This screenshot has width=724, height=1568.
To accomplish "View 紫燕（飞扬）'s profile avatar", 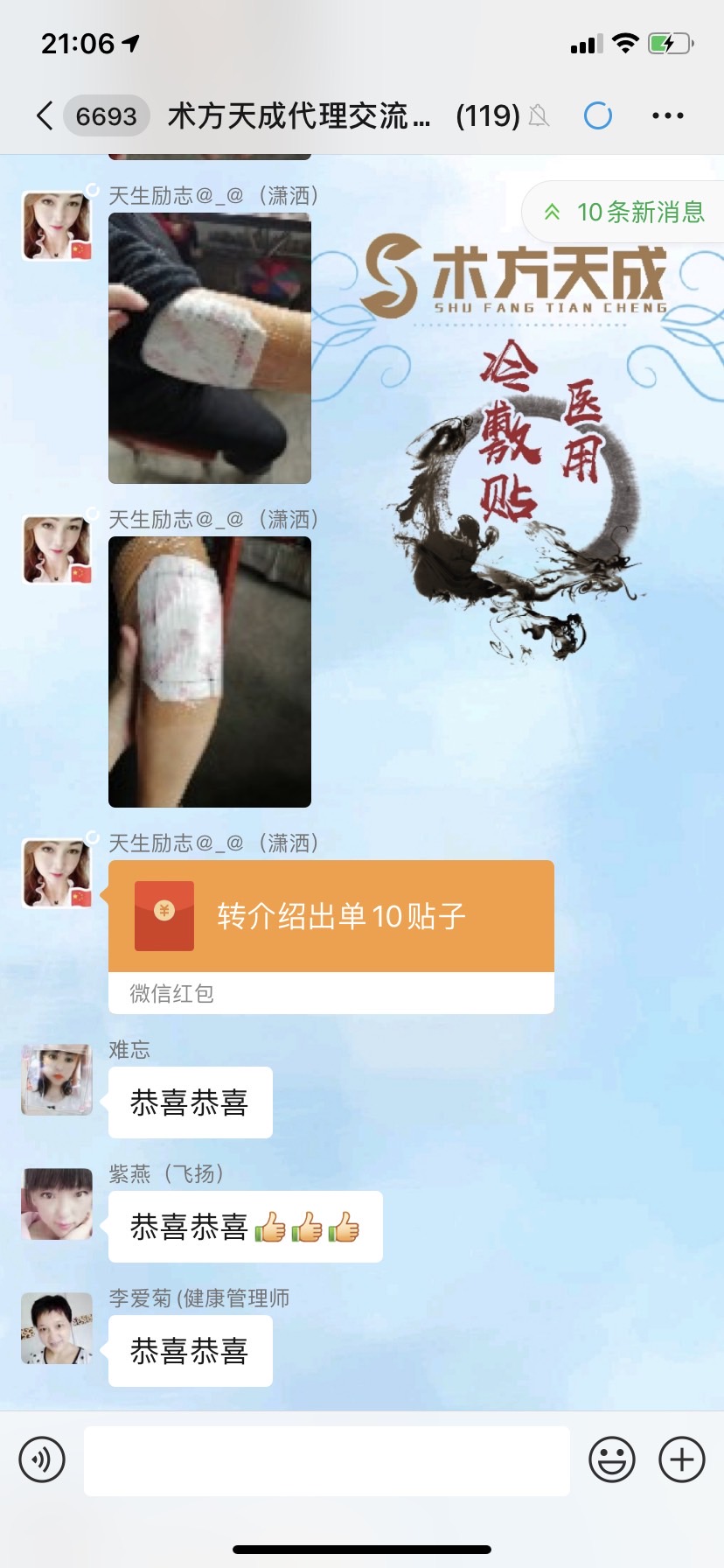I will (57, 1204).
